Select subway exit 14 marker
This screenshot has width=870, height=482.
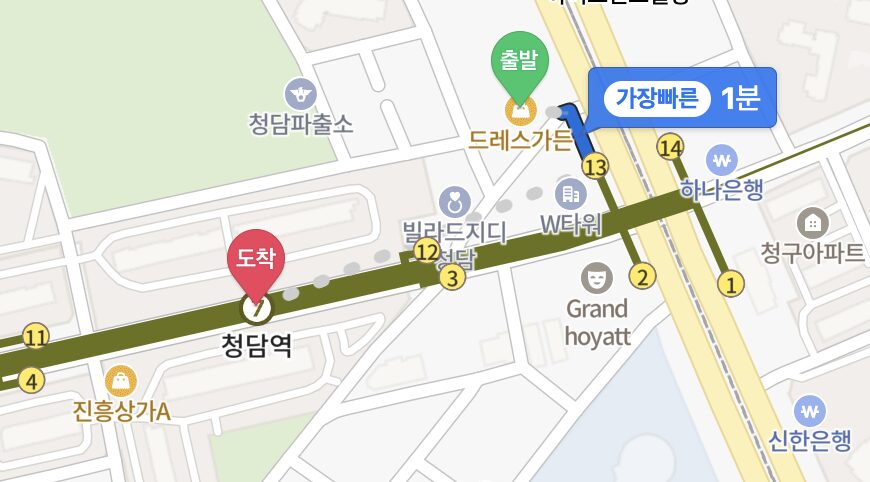point(670,149)
